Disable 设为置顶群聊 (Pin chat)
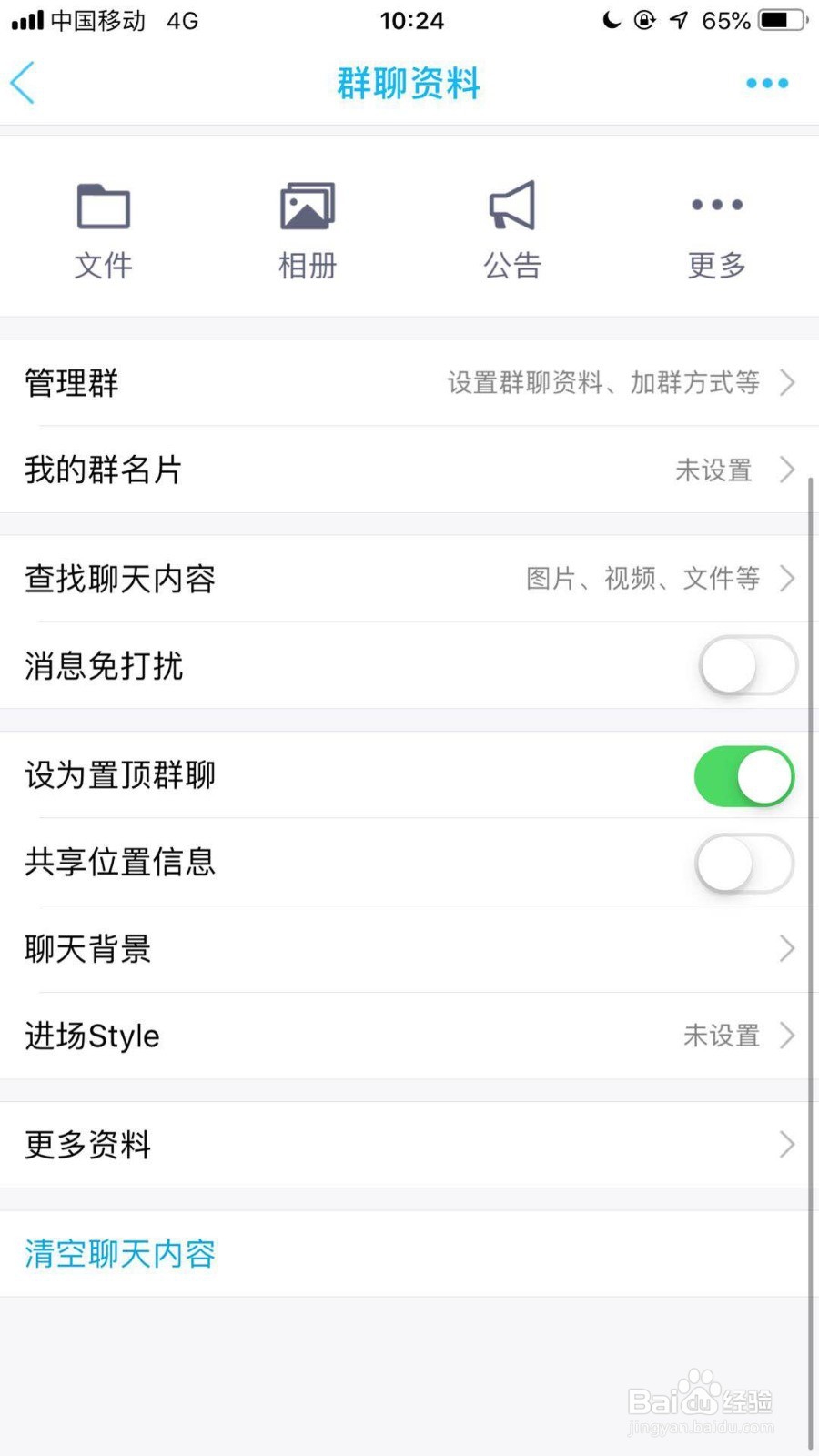Image resolution: width=819 pixels, height=1456 pixels. pos(744,776)
